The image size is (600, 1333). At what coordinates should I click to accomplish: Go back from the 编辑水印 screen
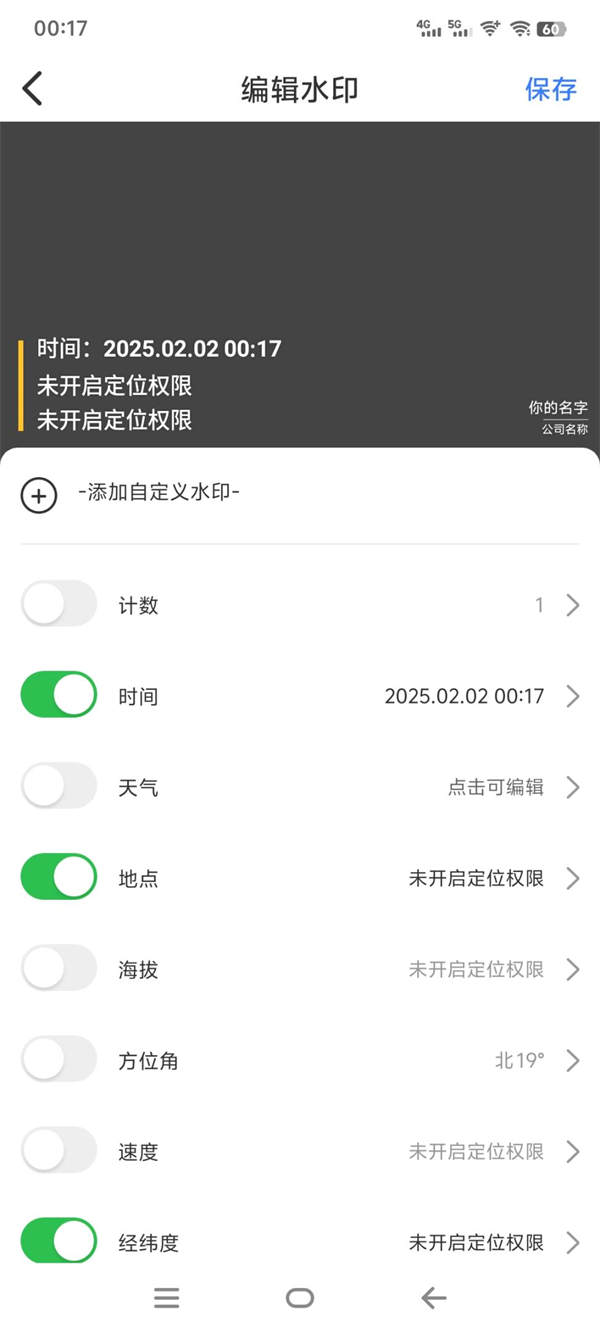click(33, 88)
